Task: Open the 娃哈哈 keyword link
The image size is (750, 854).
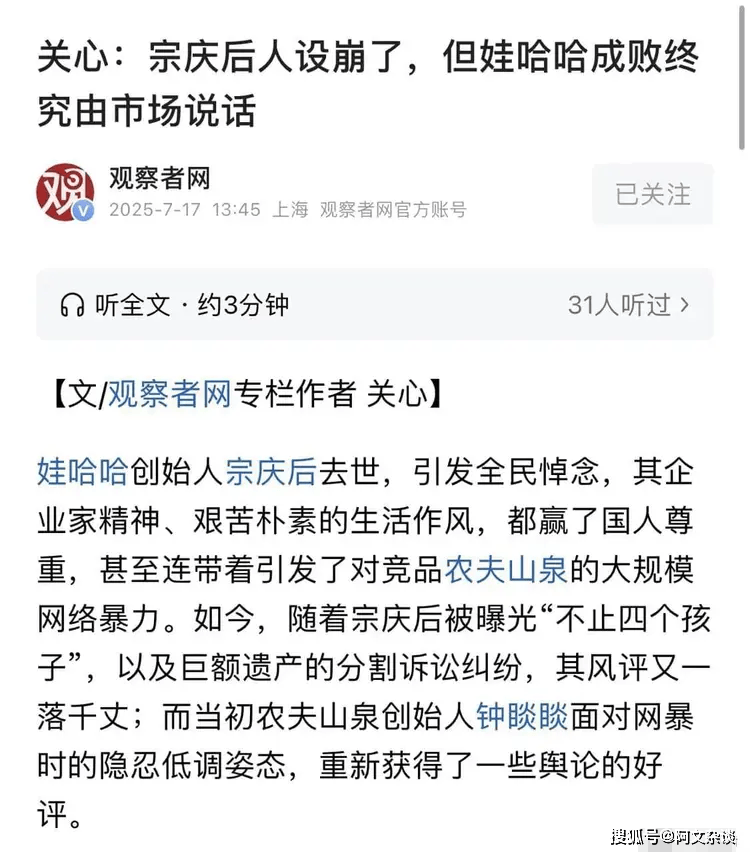Action: 82,470
